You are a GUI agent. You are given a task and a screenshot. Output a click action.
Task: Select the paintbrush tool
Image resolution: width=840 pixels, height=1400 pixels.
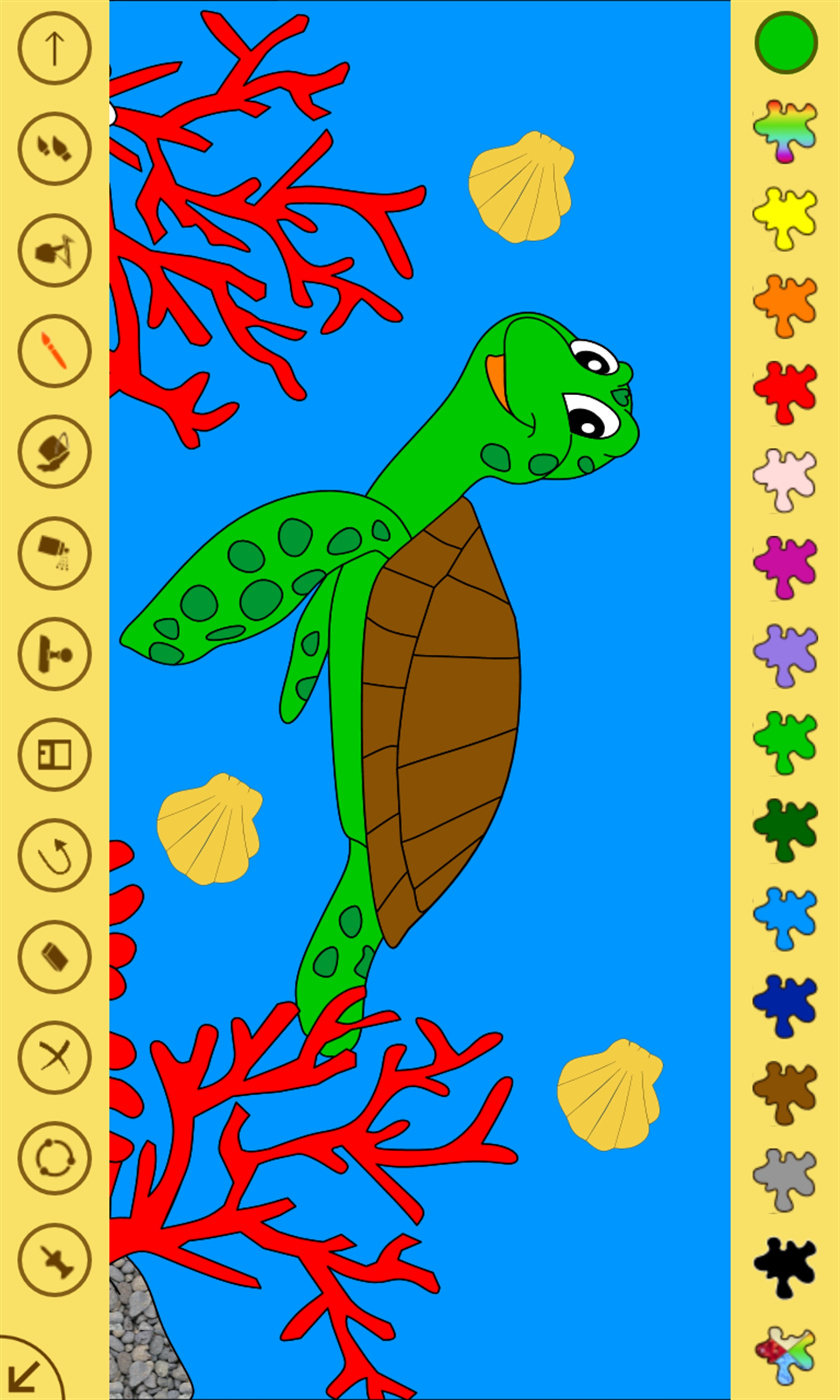pyautogui.click(x=54, y=351)
